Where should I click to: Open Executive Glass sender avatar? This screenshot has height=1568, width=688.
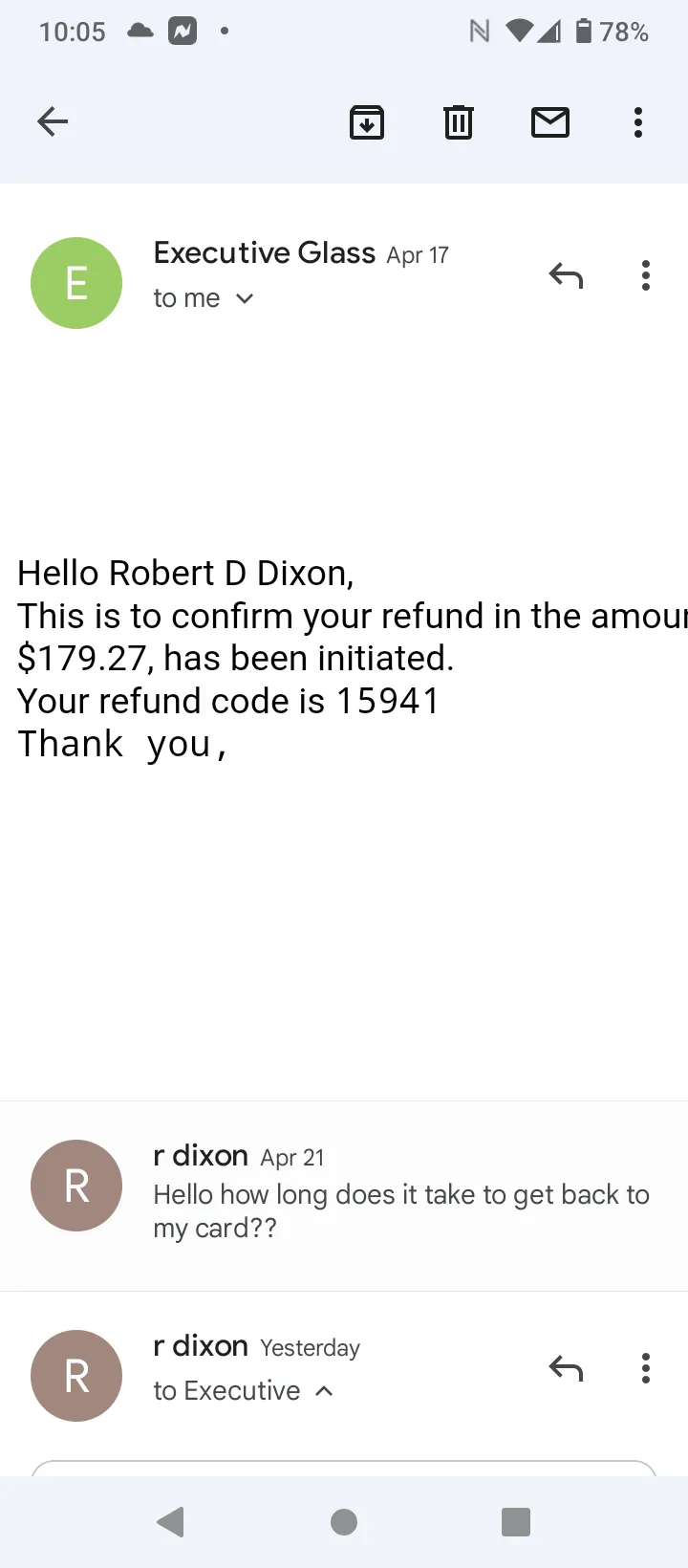point(76,283)
